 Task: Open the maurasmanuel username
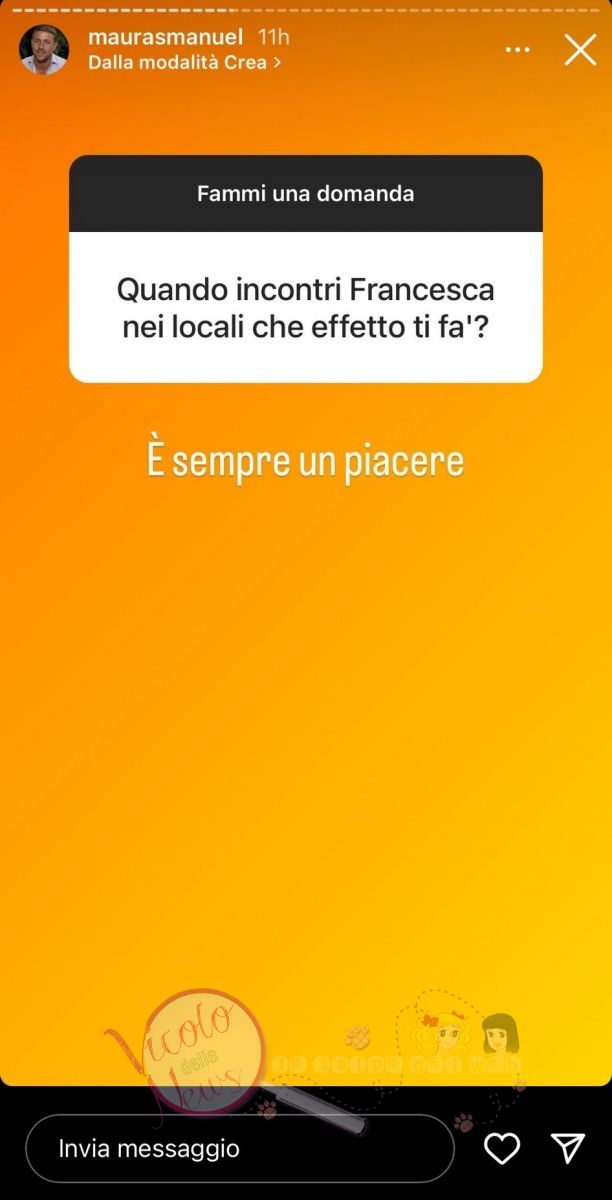(x=165, y=37)
